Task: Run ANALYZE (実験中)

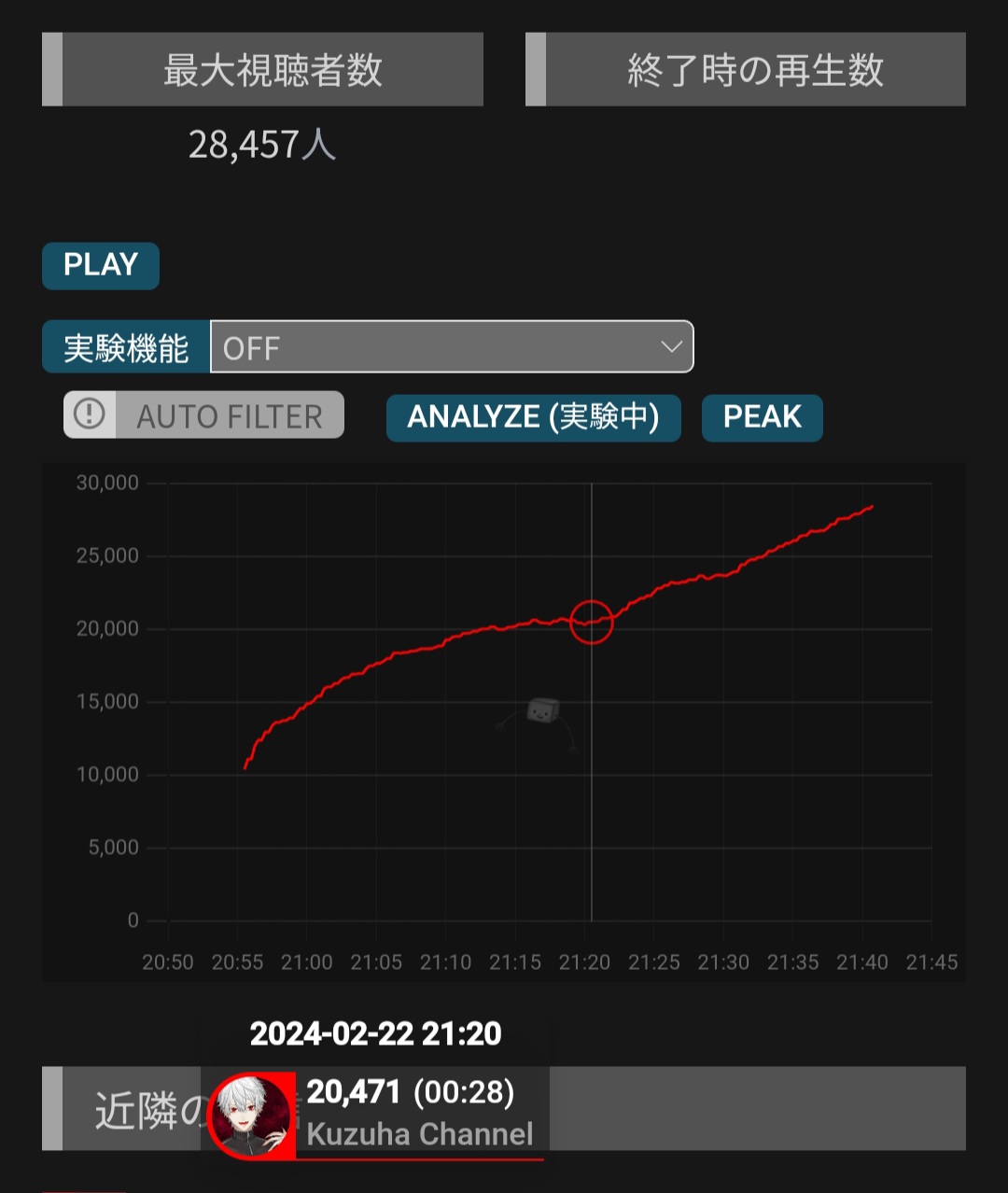Action: click(x=533, y=417)
